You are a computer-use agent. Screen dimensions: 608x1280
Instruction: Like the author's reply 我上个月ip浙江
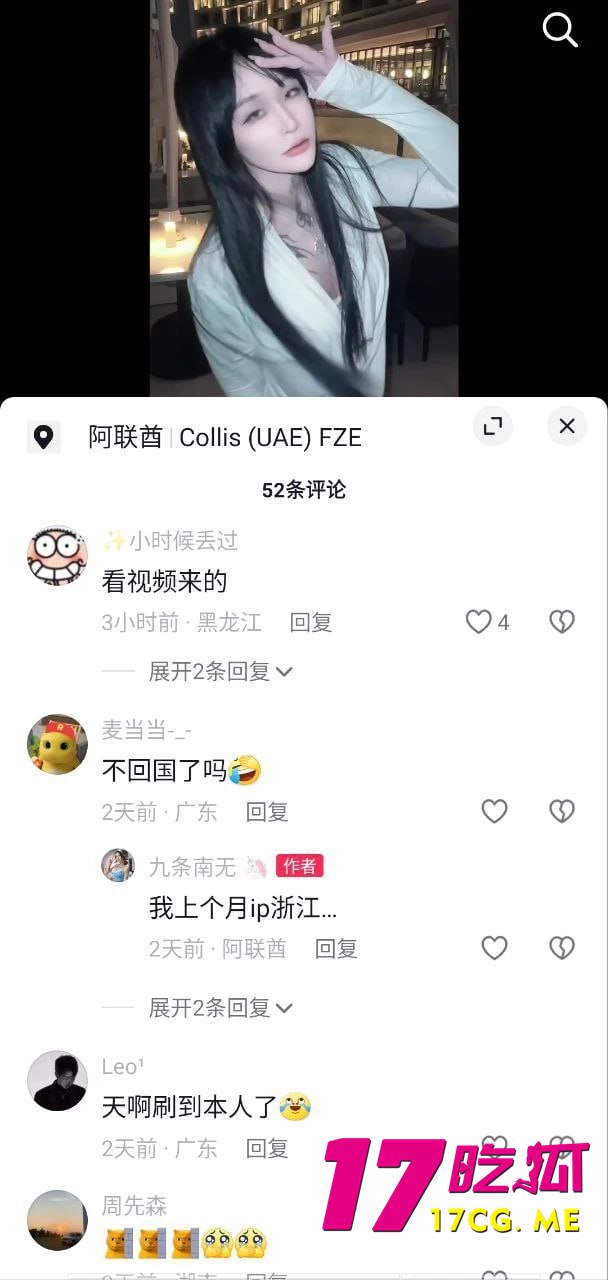(x=494, y=948)
